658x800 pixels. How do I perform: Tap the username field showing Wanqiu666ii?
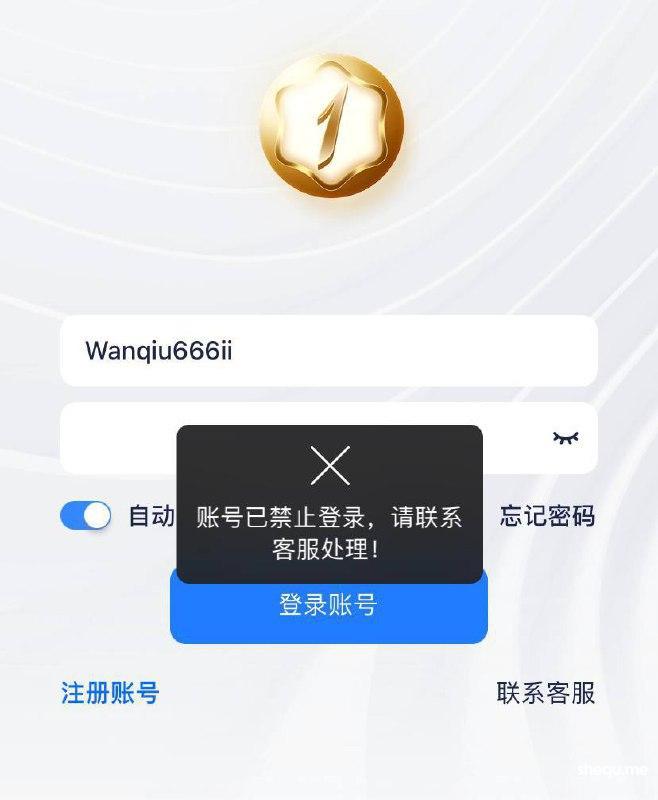click(x=328, y=351)
